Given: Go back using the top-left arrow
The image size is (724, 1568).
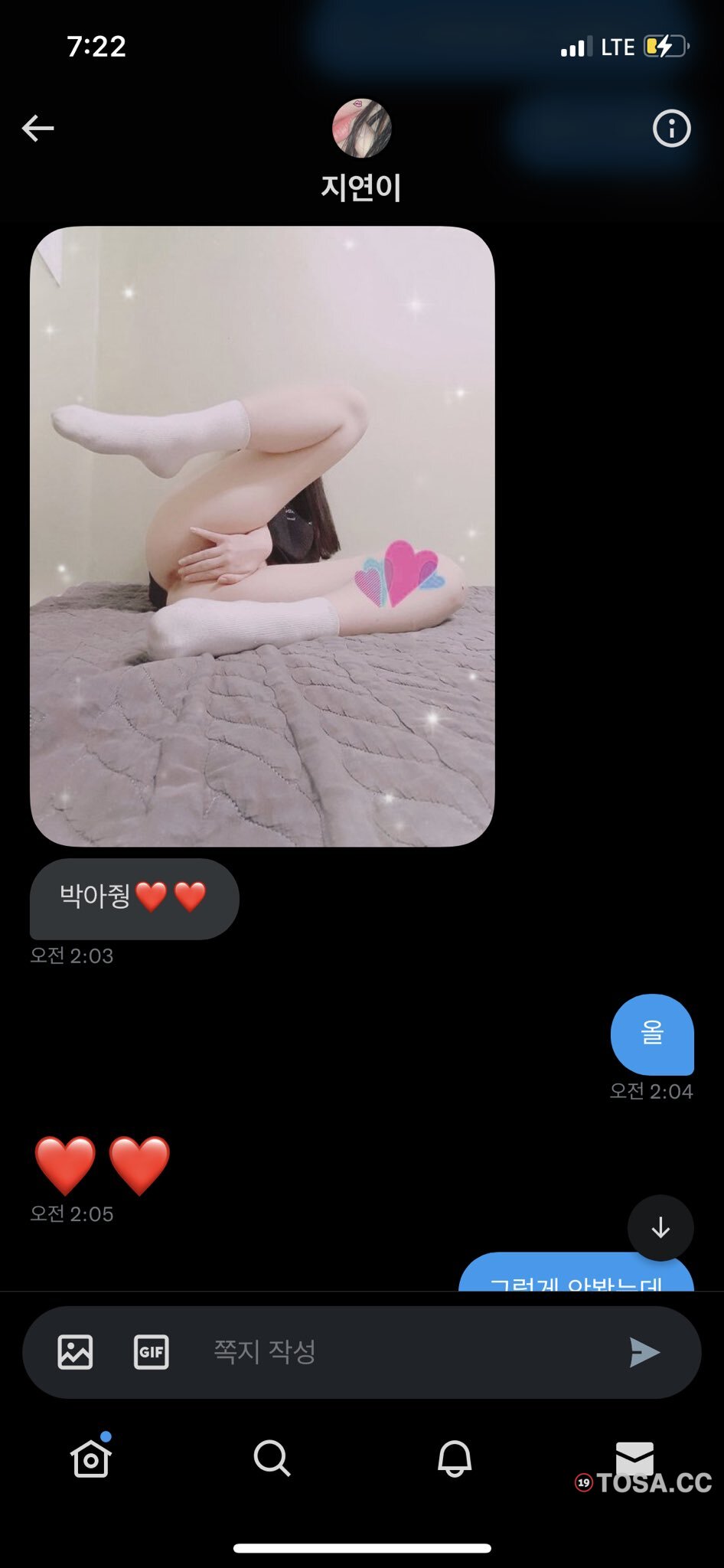Looking at the screenshot, I should point(38,128).
